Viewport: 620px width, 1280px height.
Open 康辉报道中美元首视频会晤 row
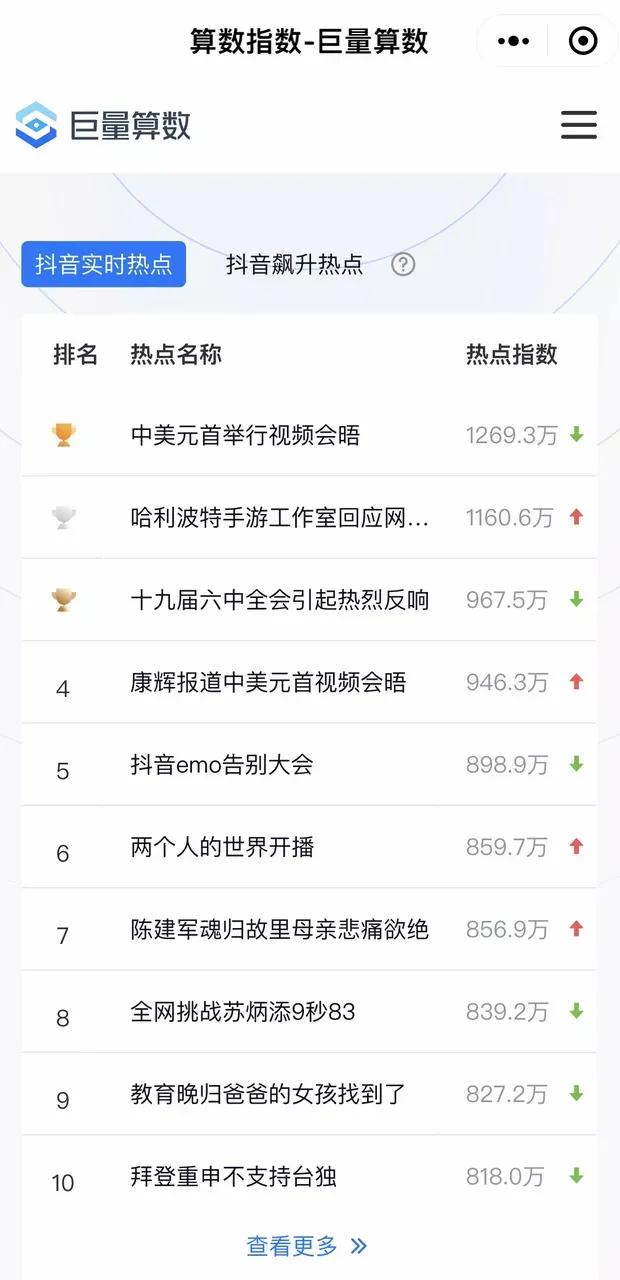click(x=268, y=683)
